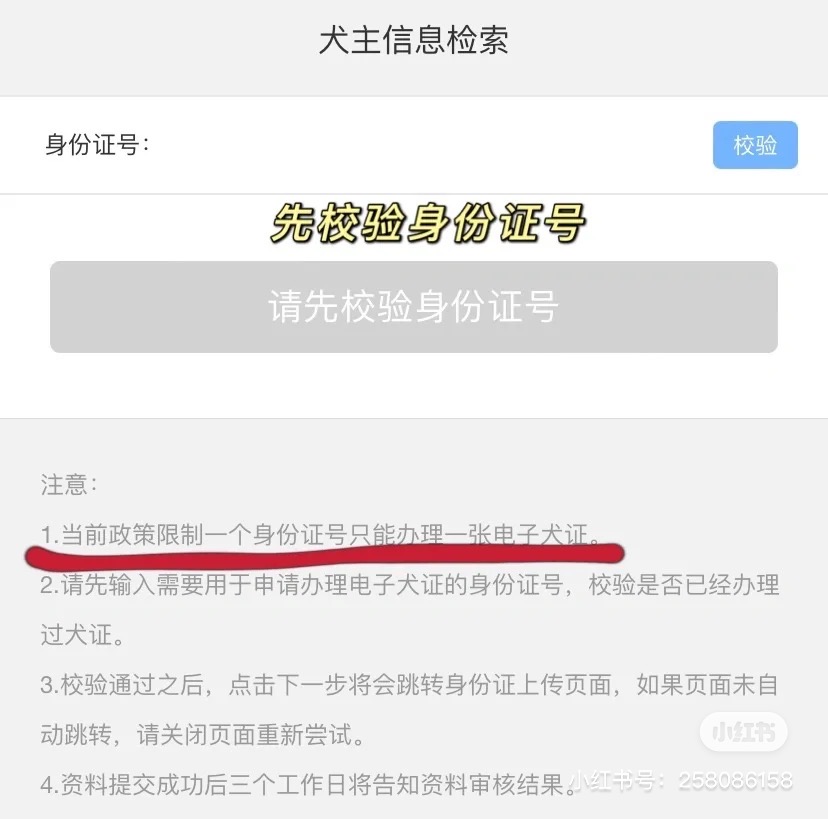Screen dimensions: 828x819
Task: Tap the blue 校验 button
Action: [755, 145]
